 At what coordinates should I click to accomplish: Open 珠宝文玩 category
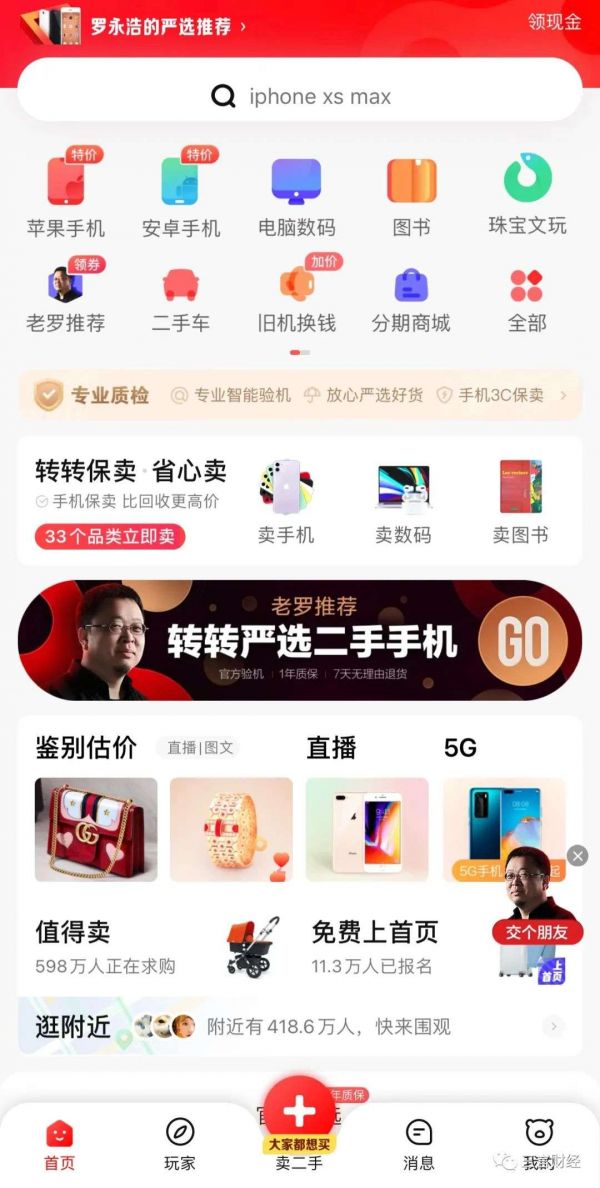(x=527, y=196)
